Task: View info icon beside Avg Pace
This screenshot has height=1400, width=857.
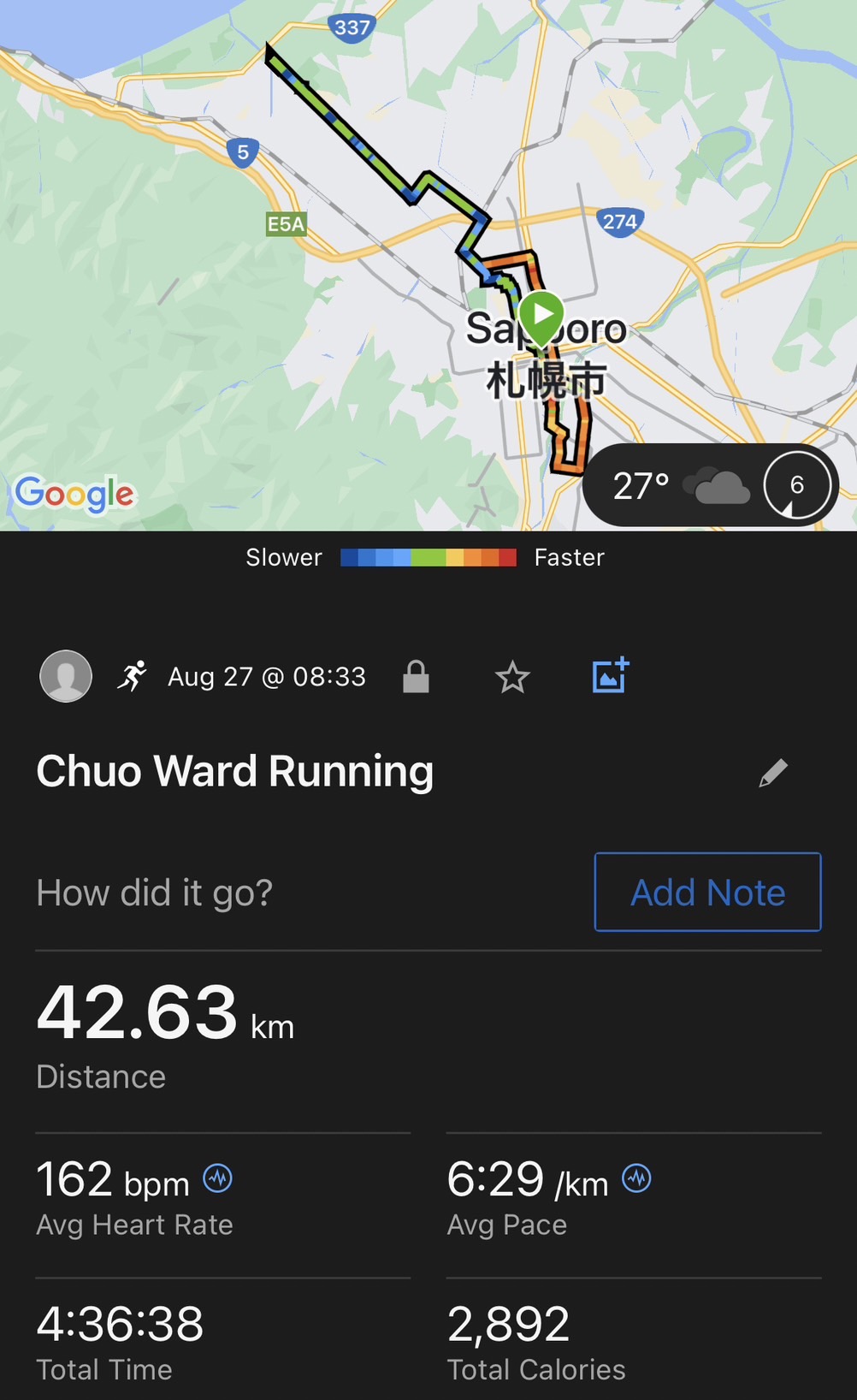Action: point(636,1178)
